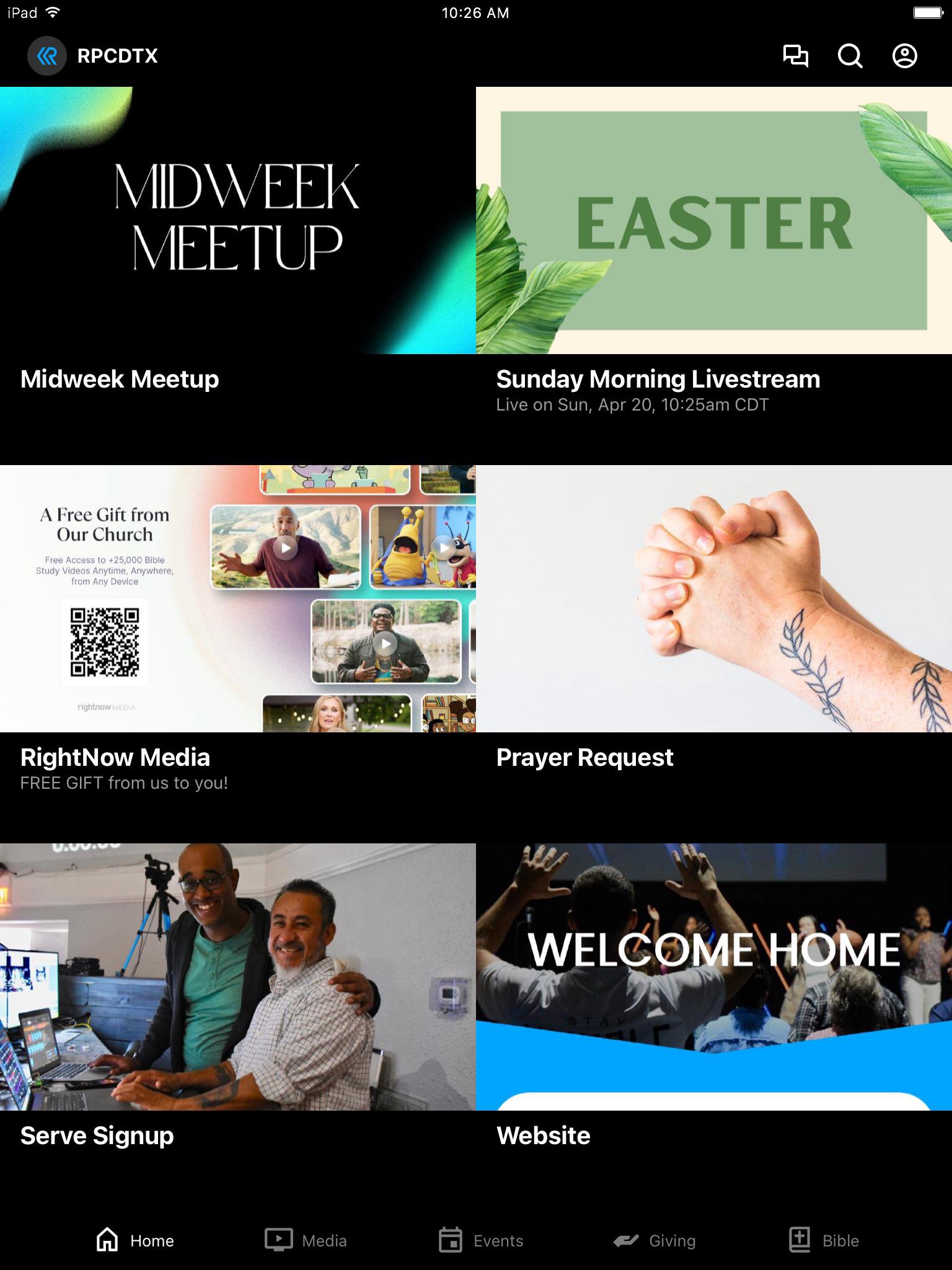Select the Home tab
This screenshot has width=952, height=1270.
click(x=135, y=1240)
